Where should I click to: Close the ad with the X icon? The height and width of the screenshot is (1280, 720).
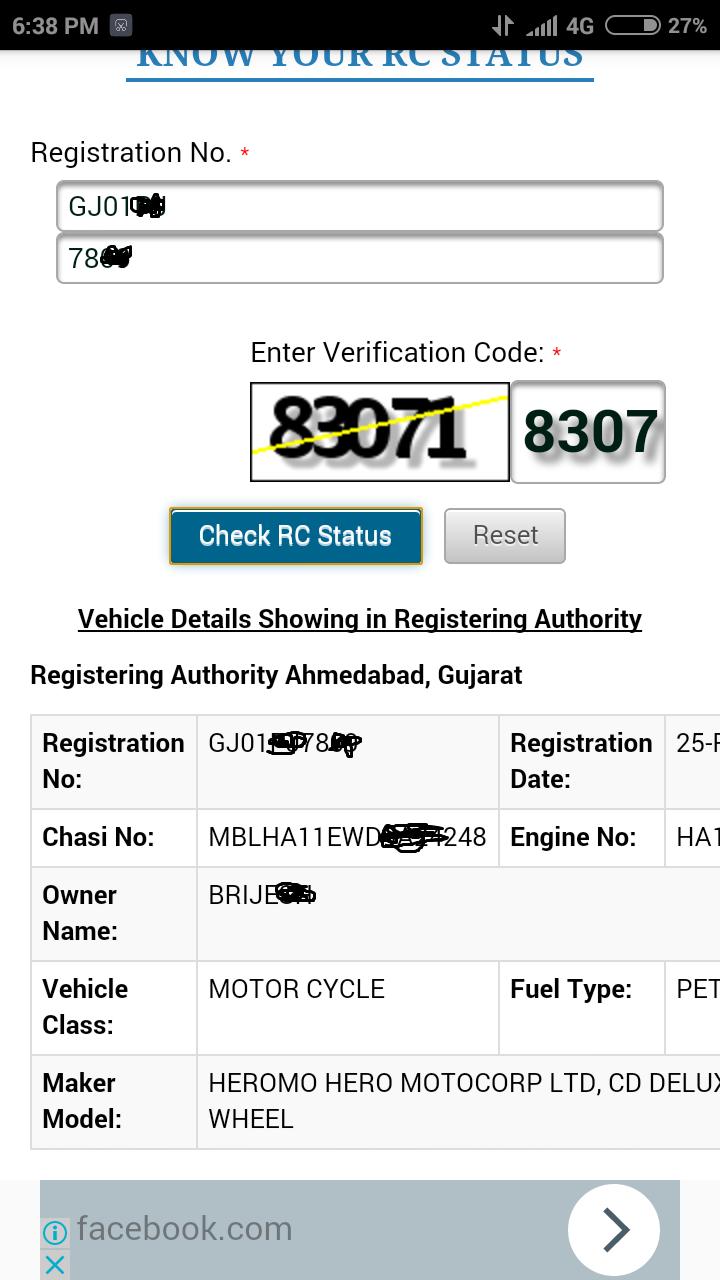[55, 1264]
